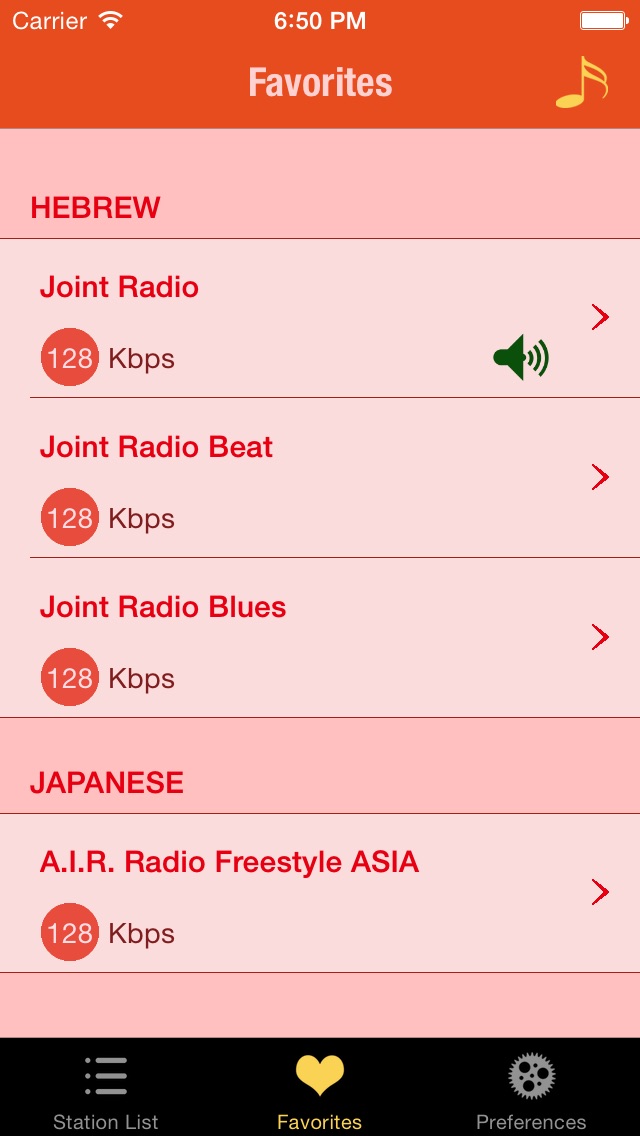Open A.I.R. Radio Freestyle ASIA
This screenshot has height=1136, width=640.
tap(320, 893)
